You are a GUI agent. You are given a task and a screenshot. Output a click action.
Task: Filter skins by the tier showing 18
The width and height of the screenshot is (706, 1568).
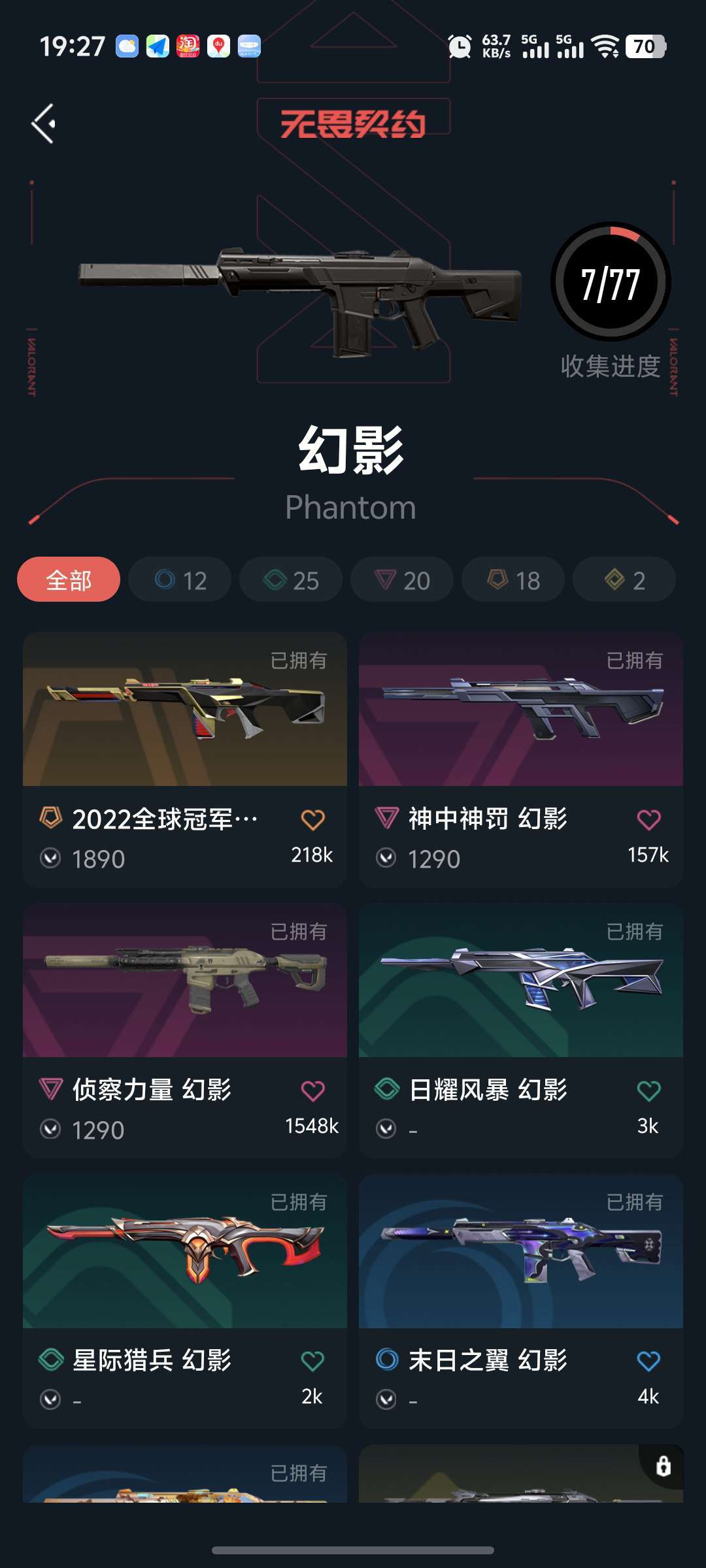click(x=513, y=580)
